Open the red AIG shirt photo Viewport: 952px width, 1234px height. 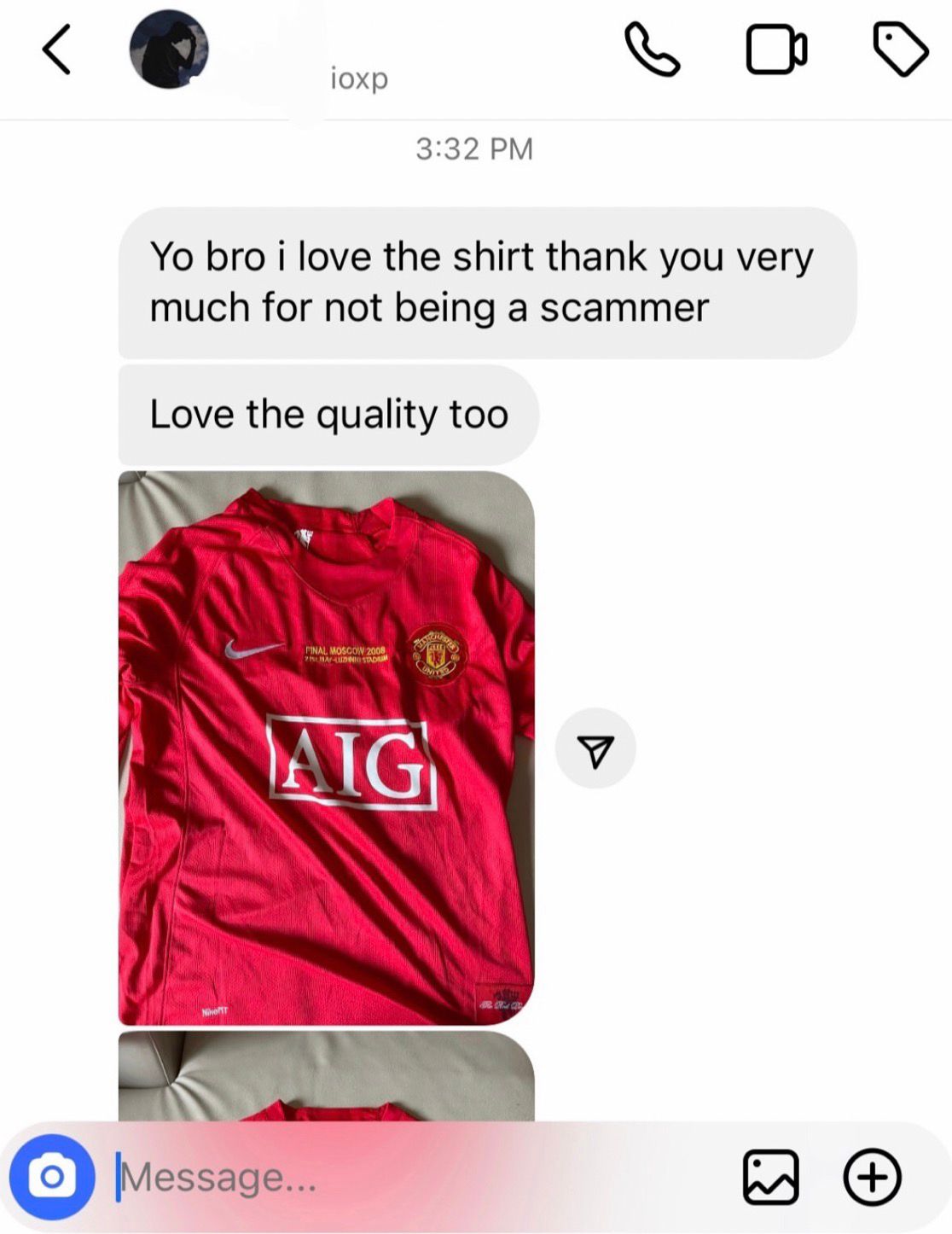click(x=326, y=748)
